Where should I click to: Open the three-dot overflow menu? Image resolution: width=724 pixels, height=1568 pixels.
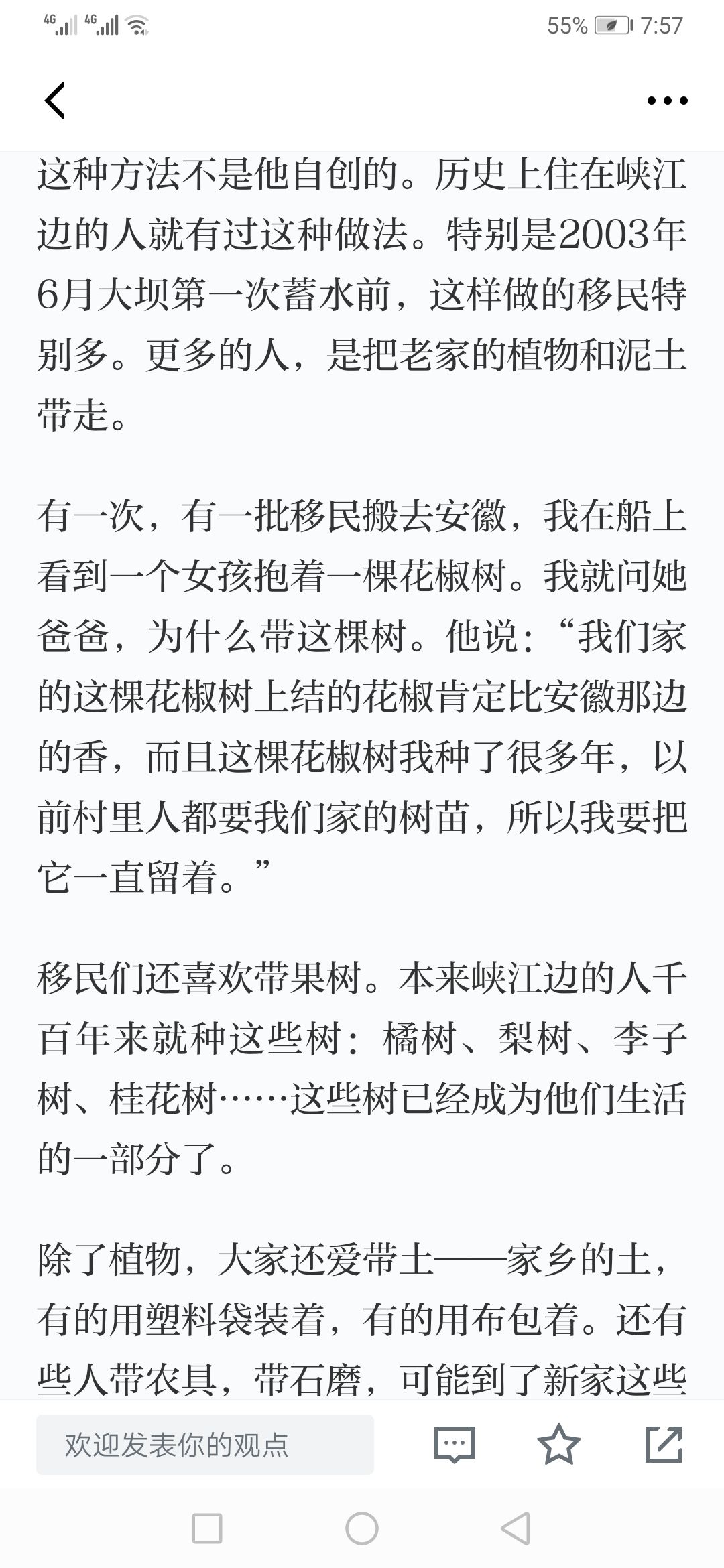point(667,101)
